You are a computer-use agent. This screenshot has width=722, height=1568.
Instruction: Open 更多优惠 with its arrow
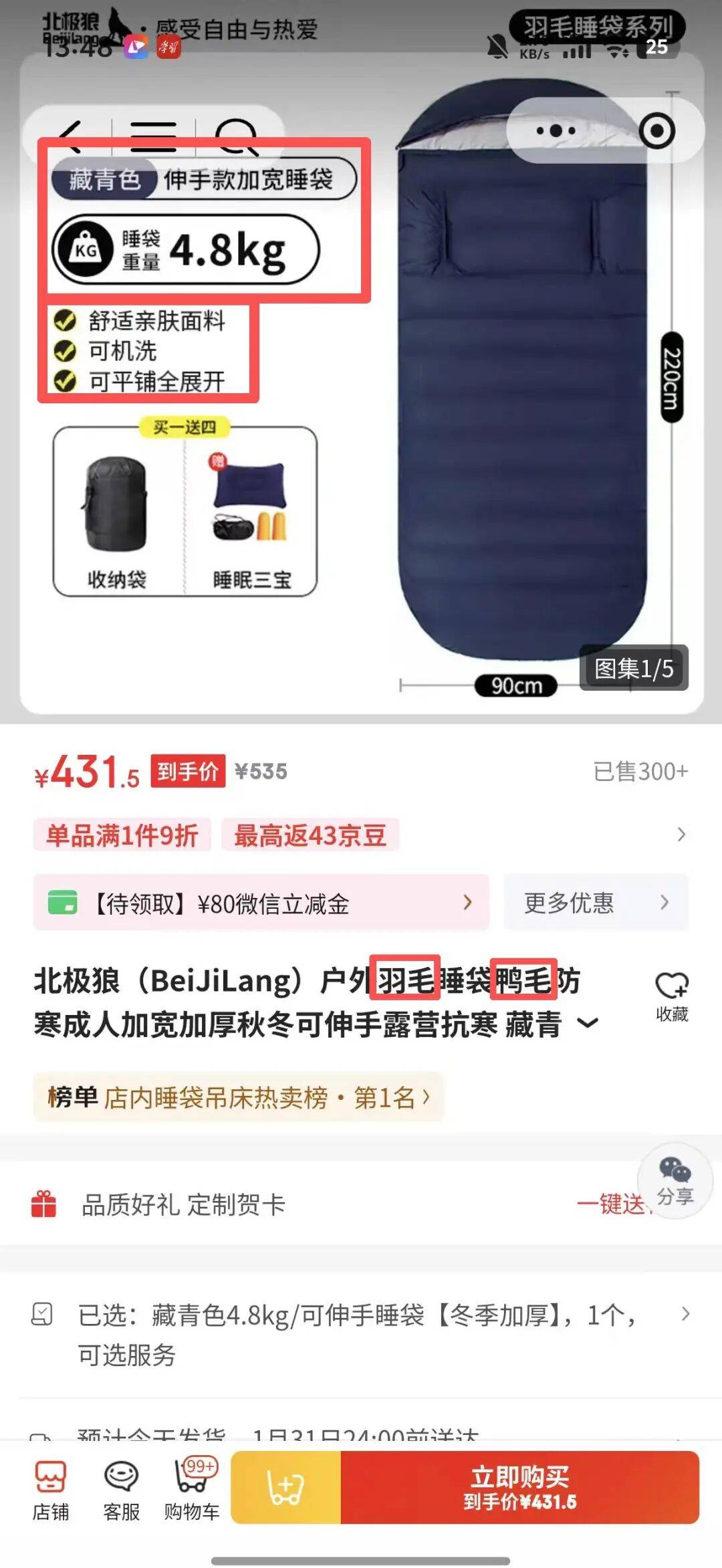596,903
